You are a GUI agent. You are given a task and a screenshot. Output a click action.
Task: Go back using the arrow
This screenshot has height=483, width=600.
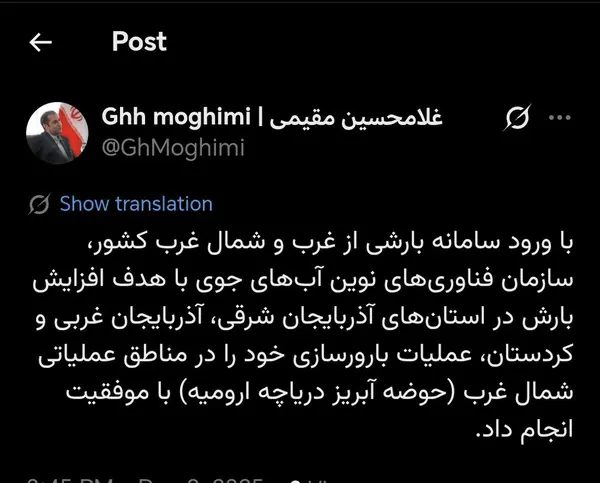[41, 42]
